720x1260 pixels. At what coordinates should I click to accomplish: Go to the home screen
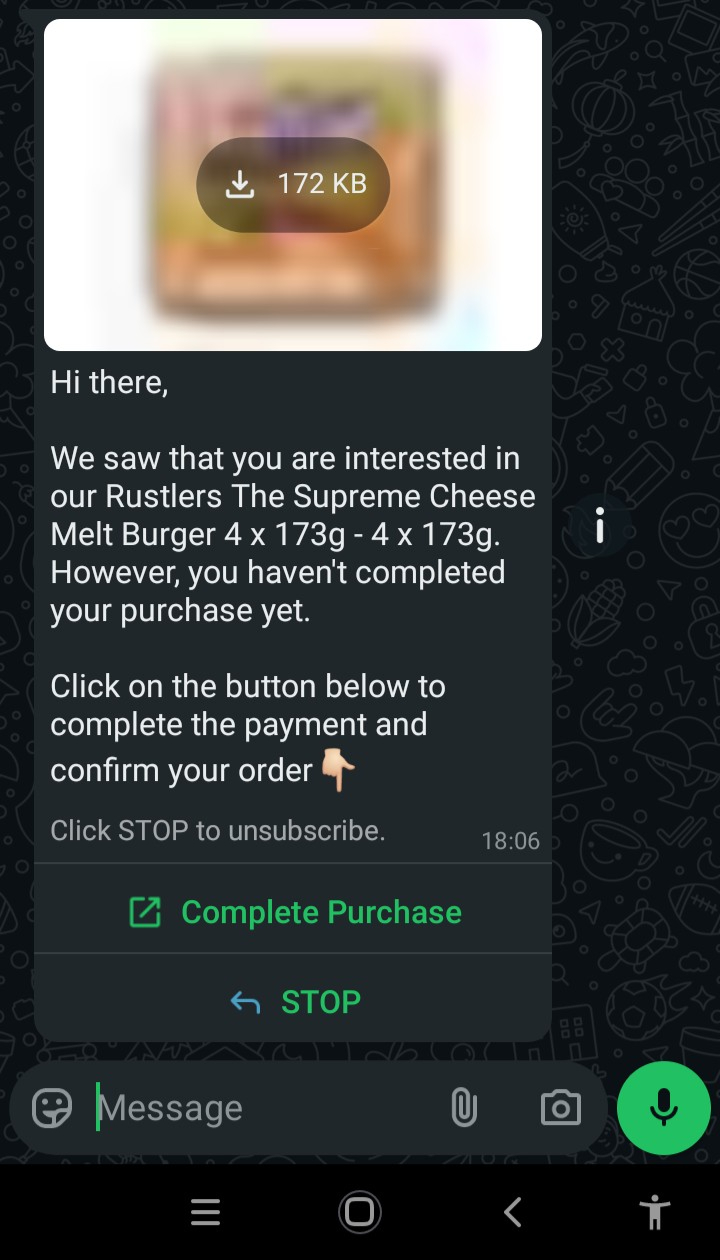coord(359,1213)
